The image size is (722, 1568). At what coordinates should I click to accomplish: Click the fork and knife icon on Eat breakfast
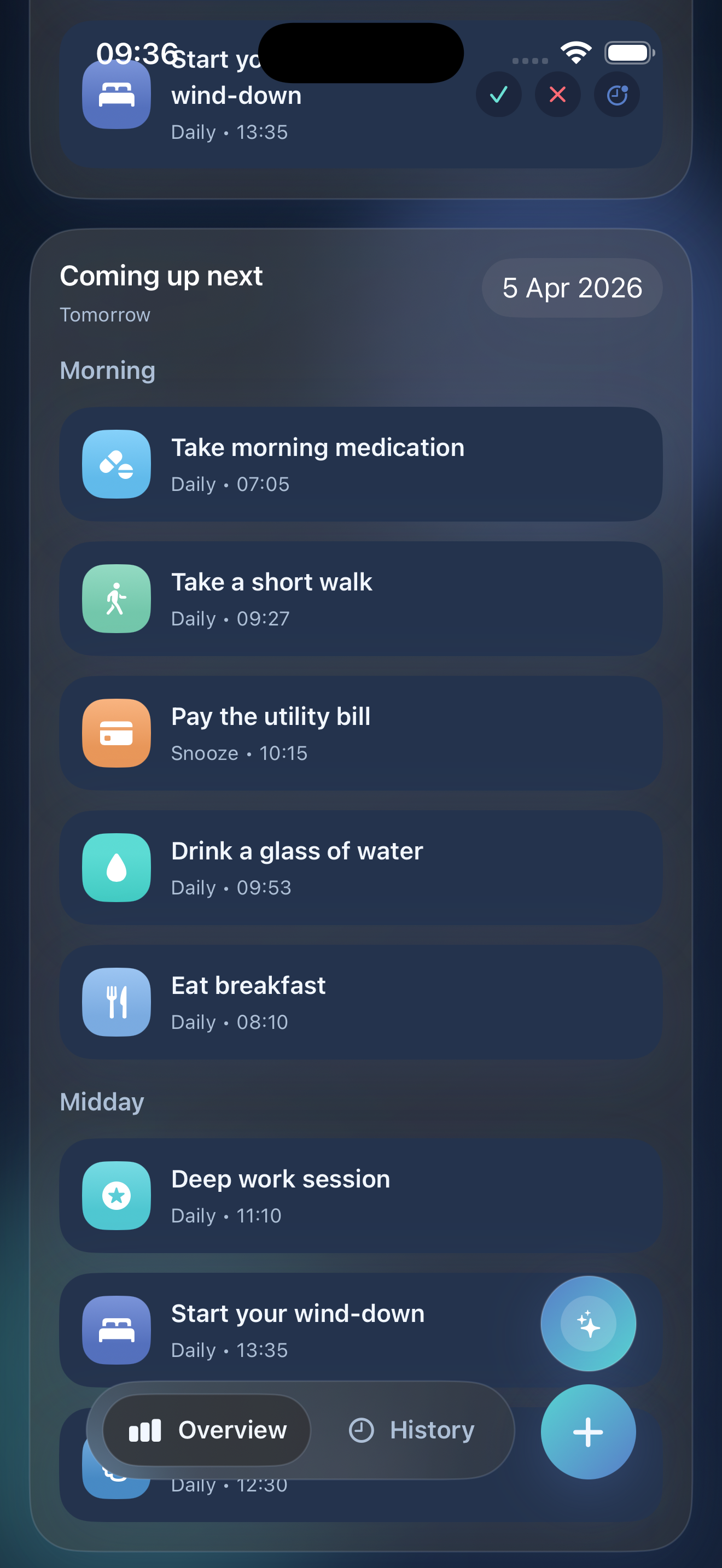tap(115, 1002)
